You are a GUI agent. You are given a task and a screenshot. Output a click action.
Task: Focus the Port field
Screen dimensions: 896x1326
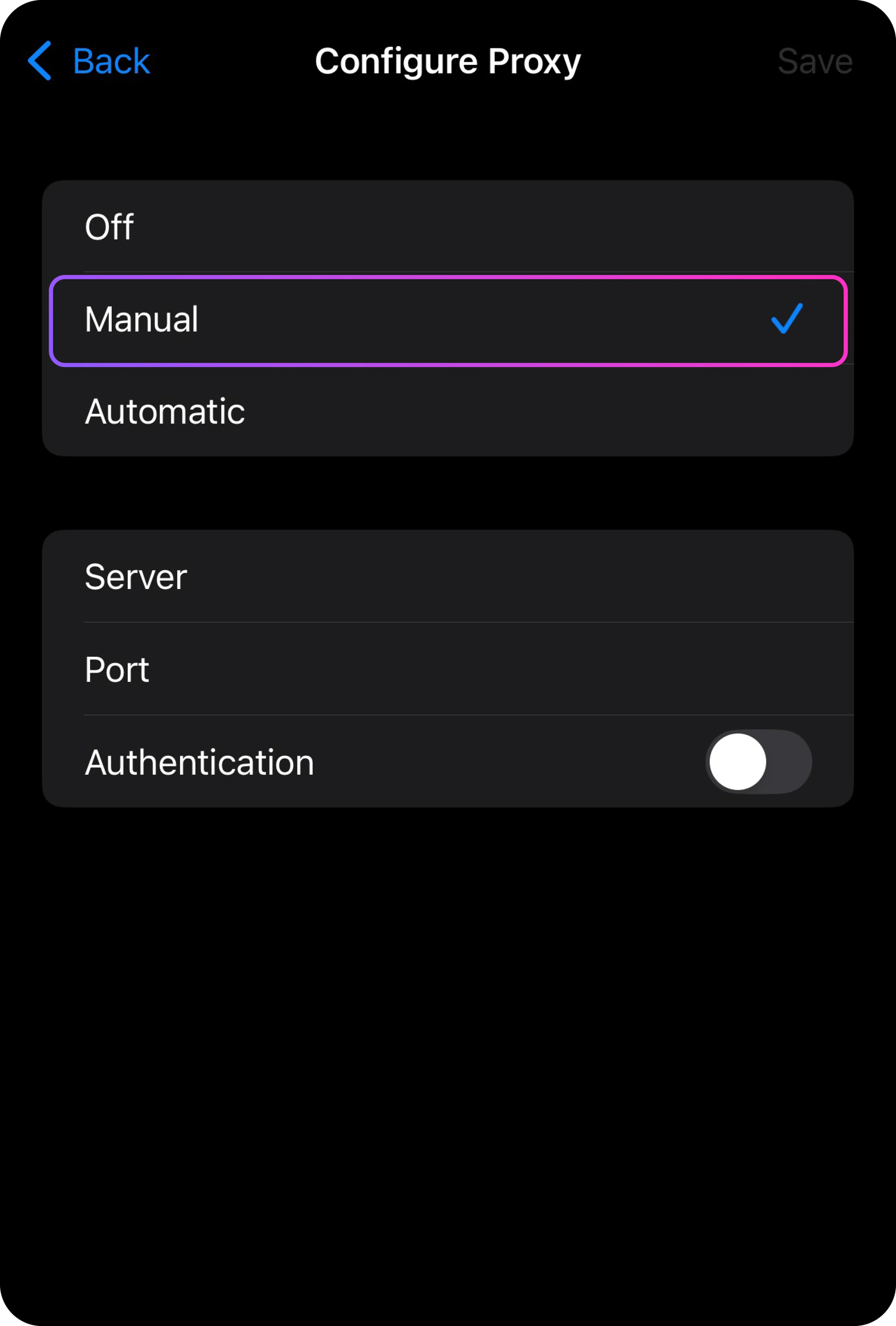click(447, 669)
